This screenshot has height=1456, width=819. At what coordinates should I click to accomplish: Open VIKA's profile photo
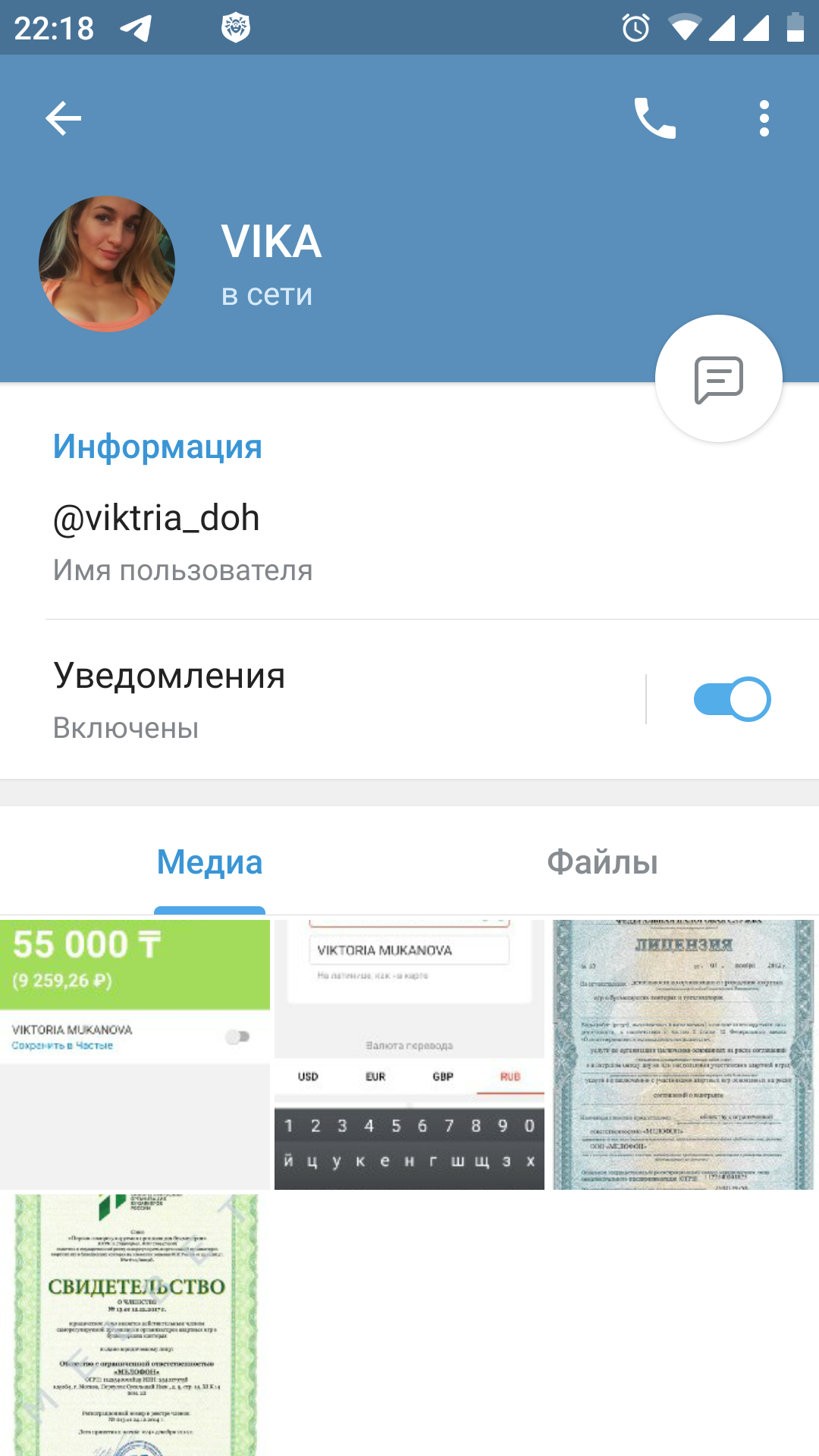click(107, 263)
